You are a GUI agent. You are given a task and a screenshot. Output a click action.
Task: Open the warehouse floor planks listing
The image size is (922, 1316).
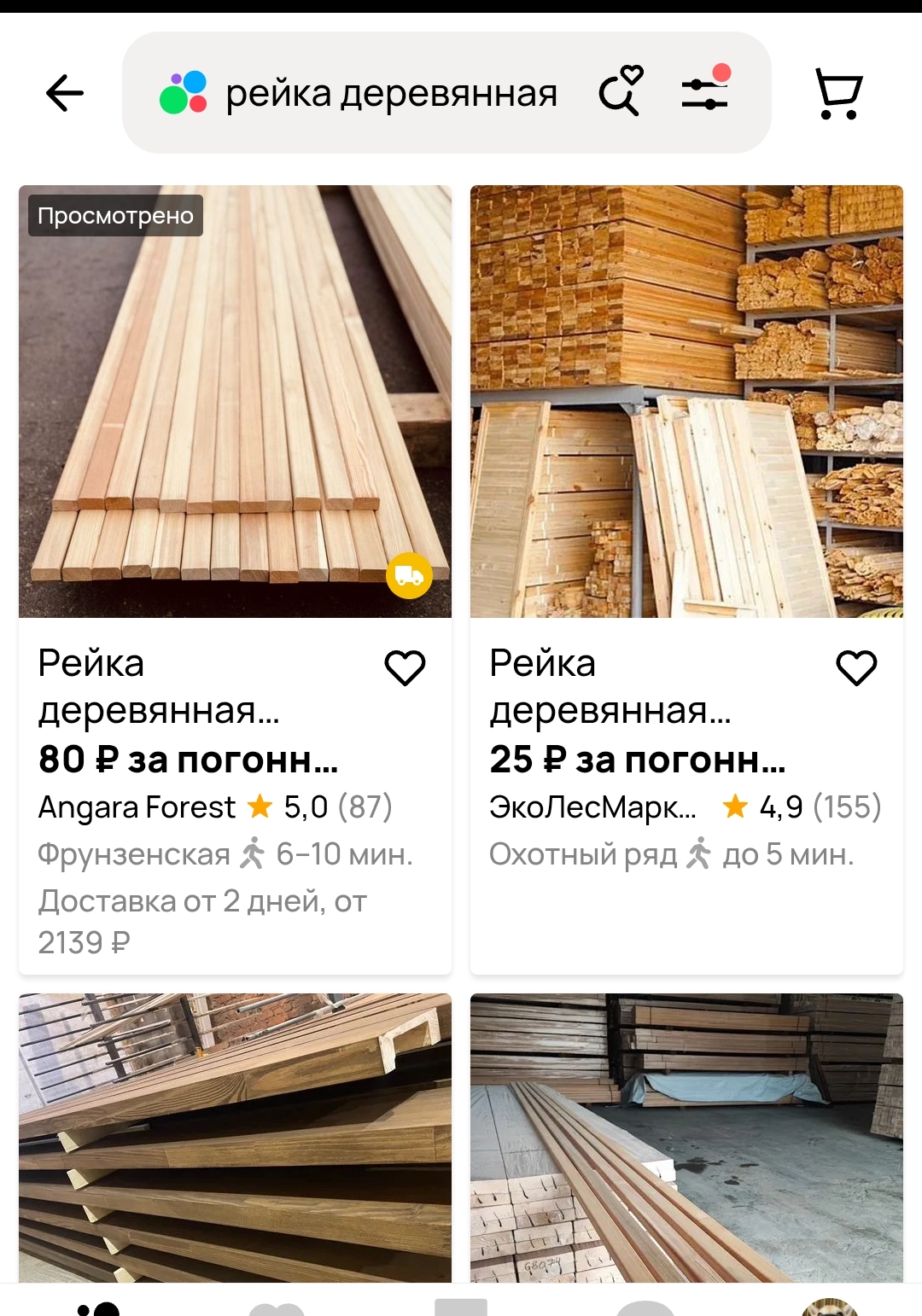pos(686,1137)
